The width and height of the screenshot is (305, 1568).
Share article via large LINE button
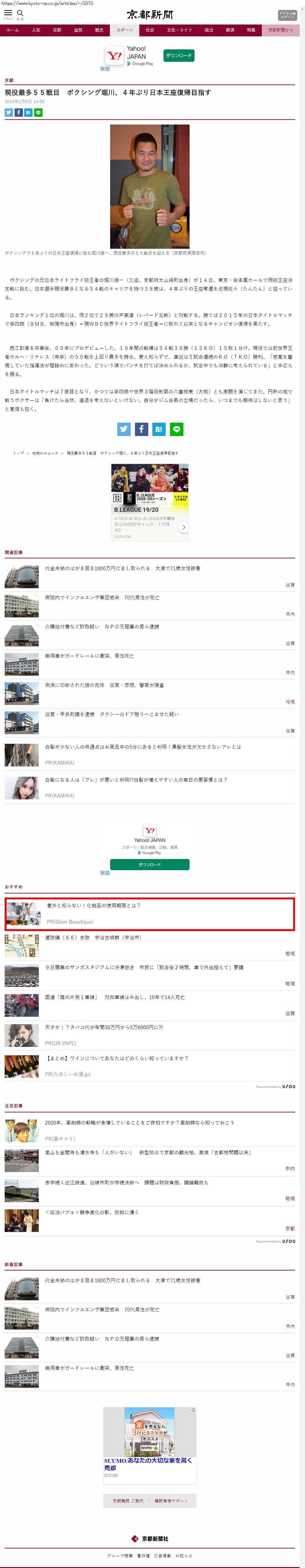pyautogui.click(x=176, y=429)
